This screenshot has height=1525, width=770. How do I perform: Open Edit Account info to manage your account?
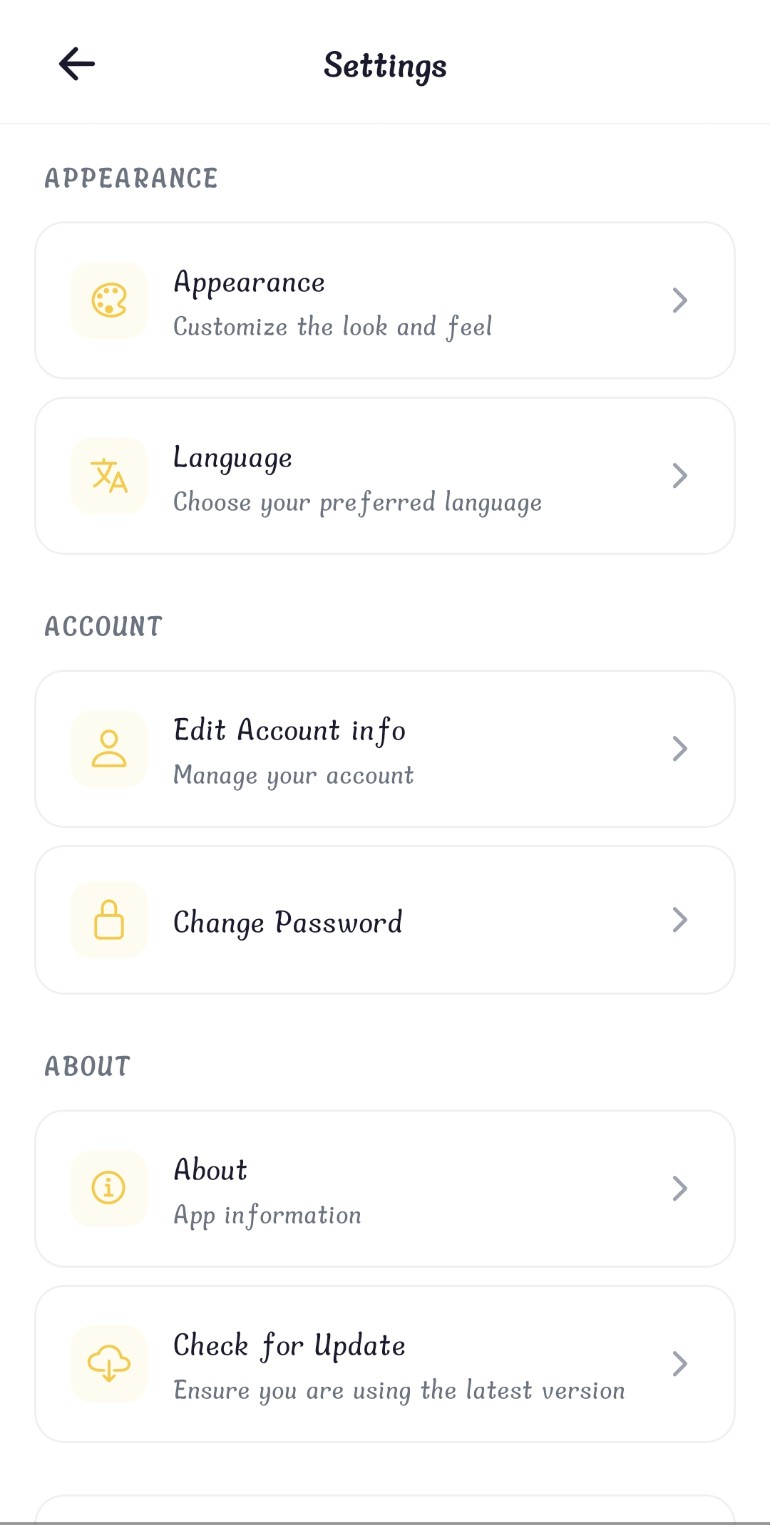point(385,748)
